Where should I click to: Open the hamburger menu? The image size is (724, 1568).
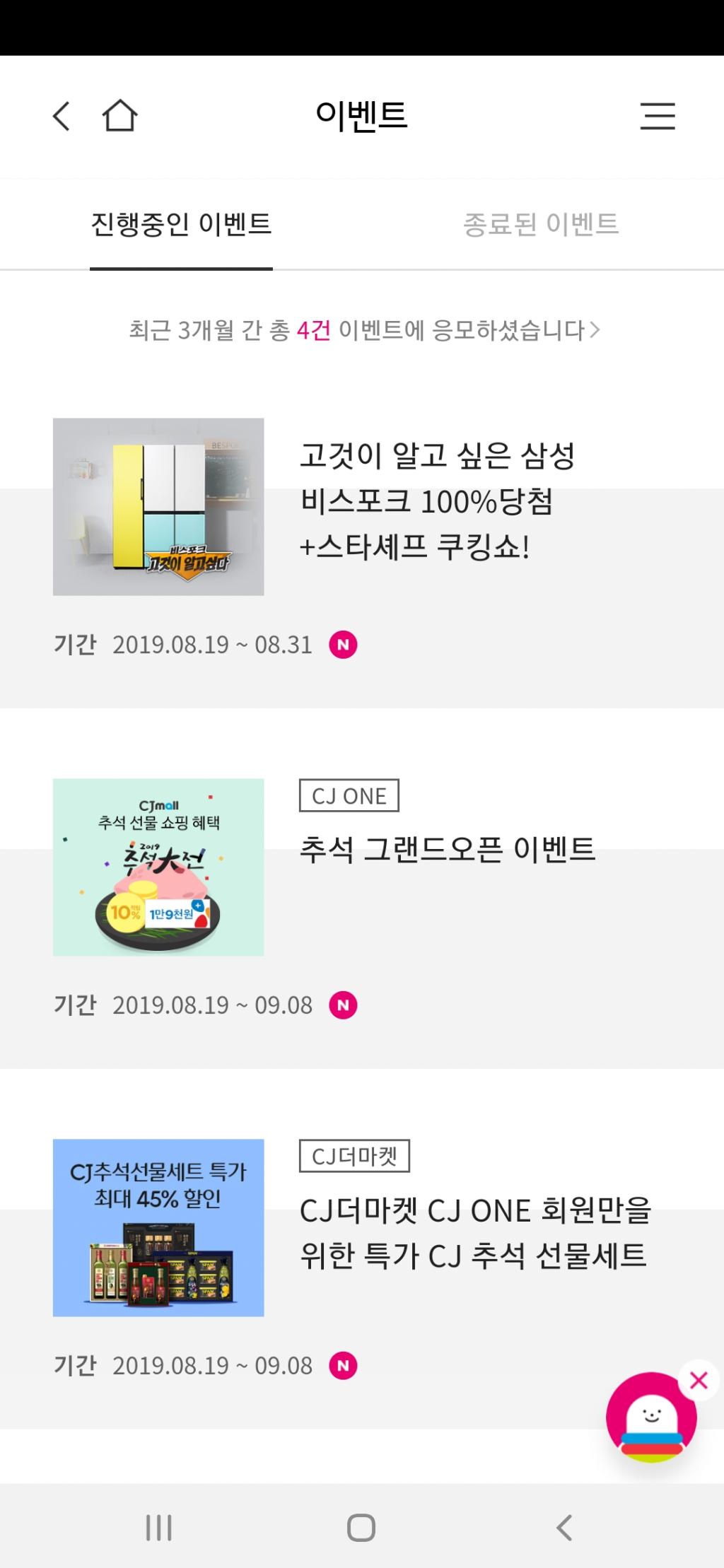tap(658, 117)
